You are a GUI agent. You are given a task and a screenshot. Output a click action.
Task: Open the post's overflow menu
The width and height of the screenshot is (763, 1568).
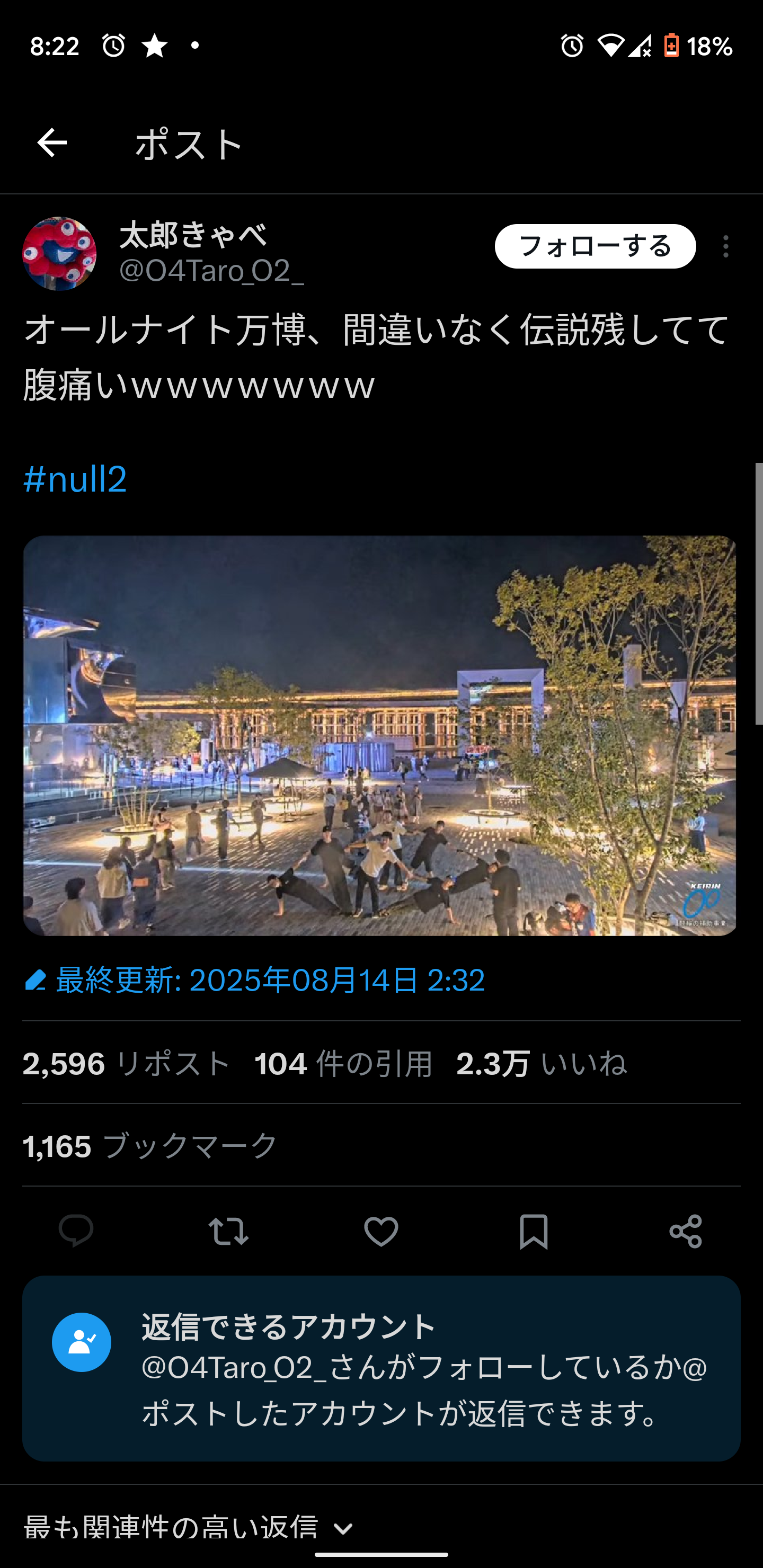click(x=725, y=246)
